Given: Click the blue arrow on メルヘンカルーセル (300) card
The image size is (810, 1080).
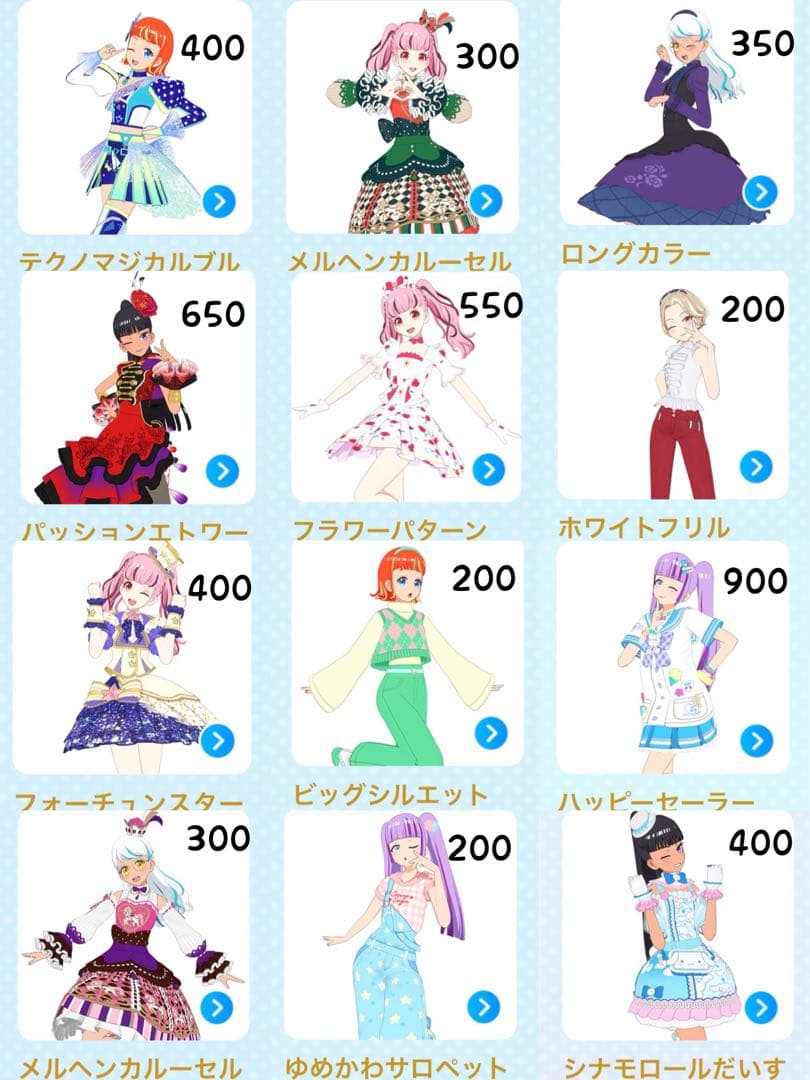Looking at the screenshot, I should coord(487,201).
